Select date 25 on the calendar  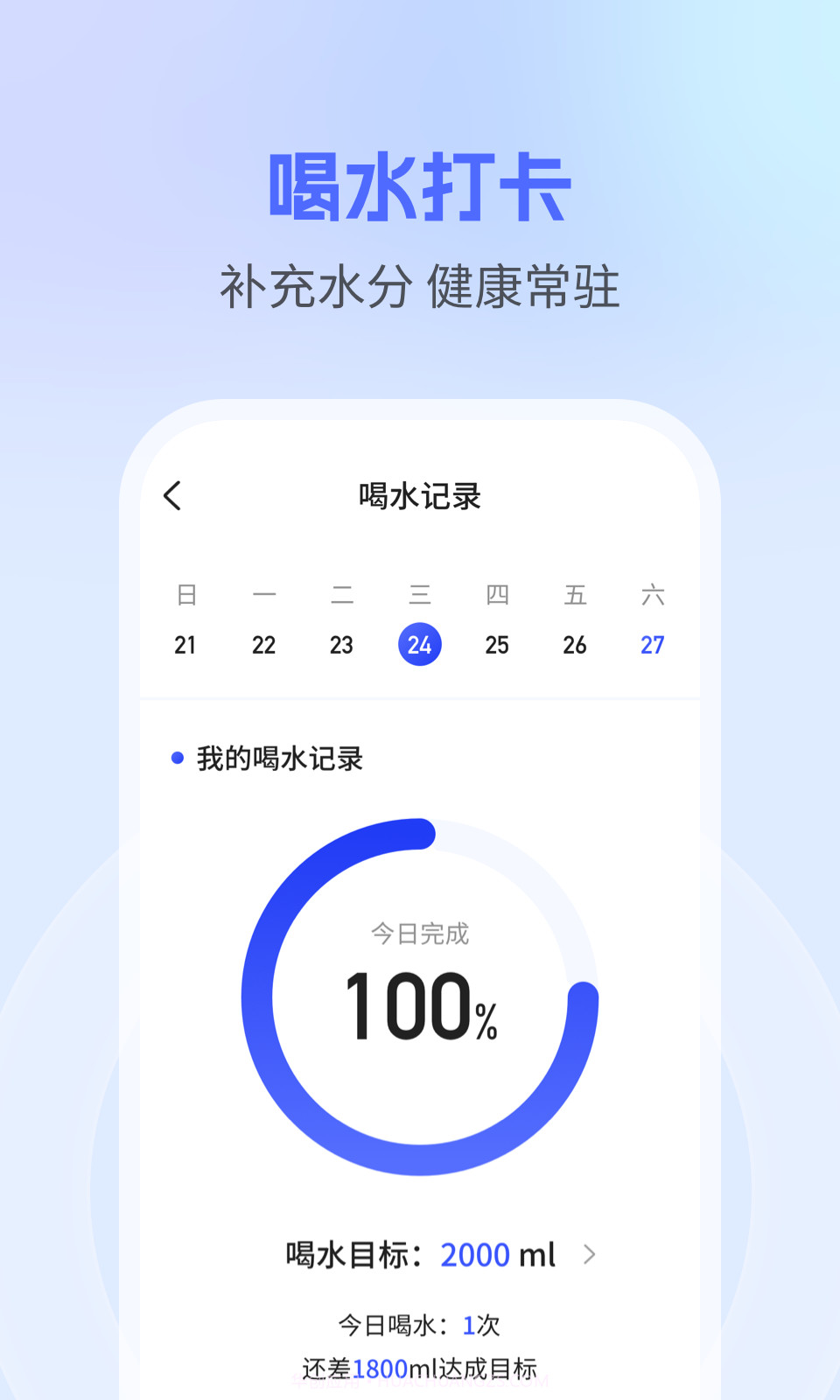click(497, 644)
